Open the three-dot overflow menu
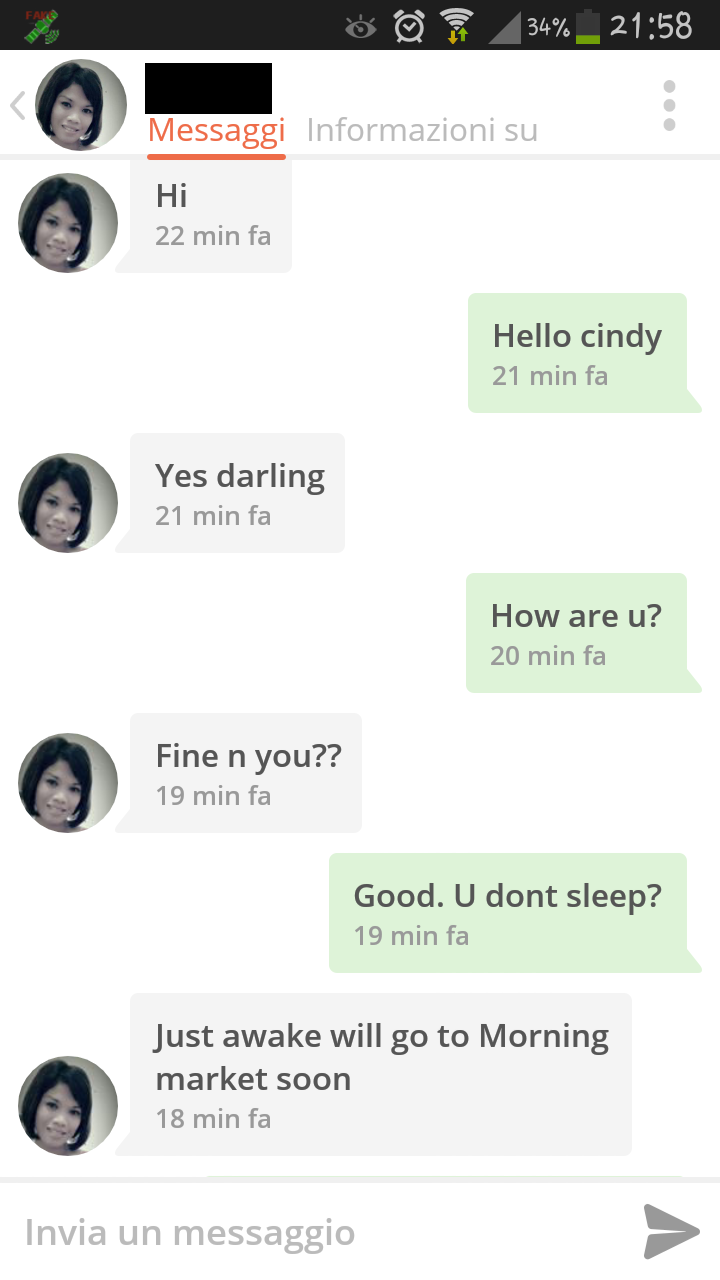The width and height of the screenshot is (720, 1280). coord(669,105)
